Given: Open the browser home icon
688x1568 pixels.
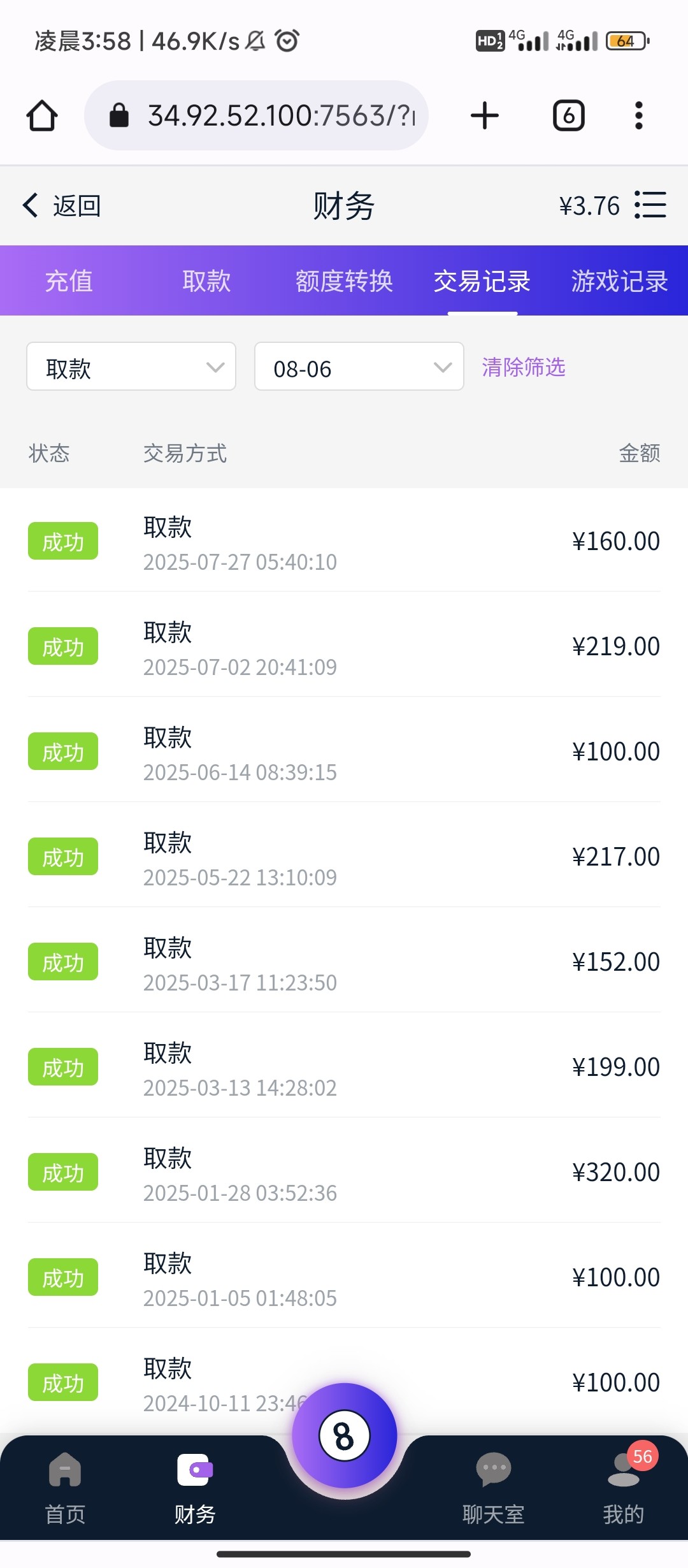Looking at the screenshot, I should pos(42,115).
